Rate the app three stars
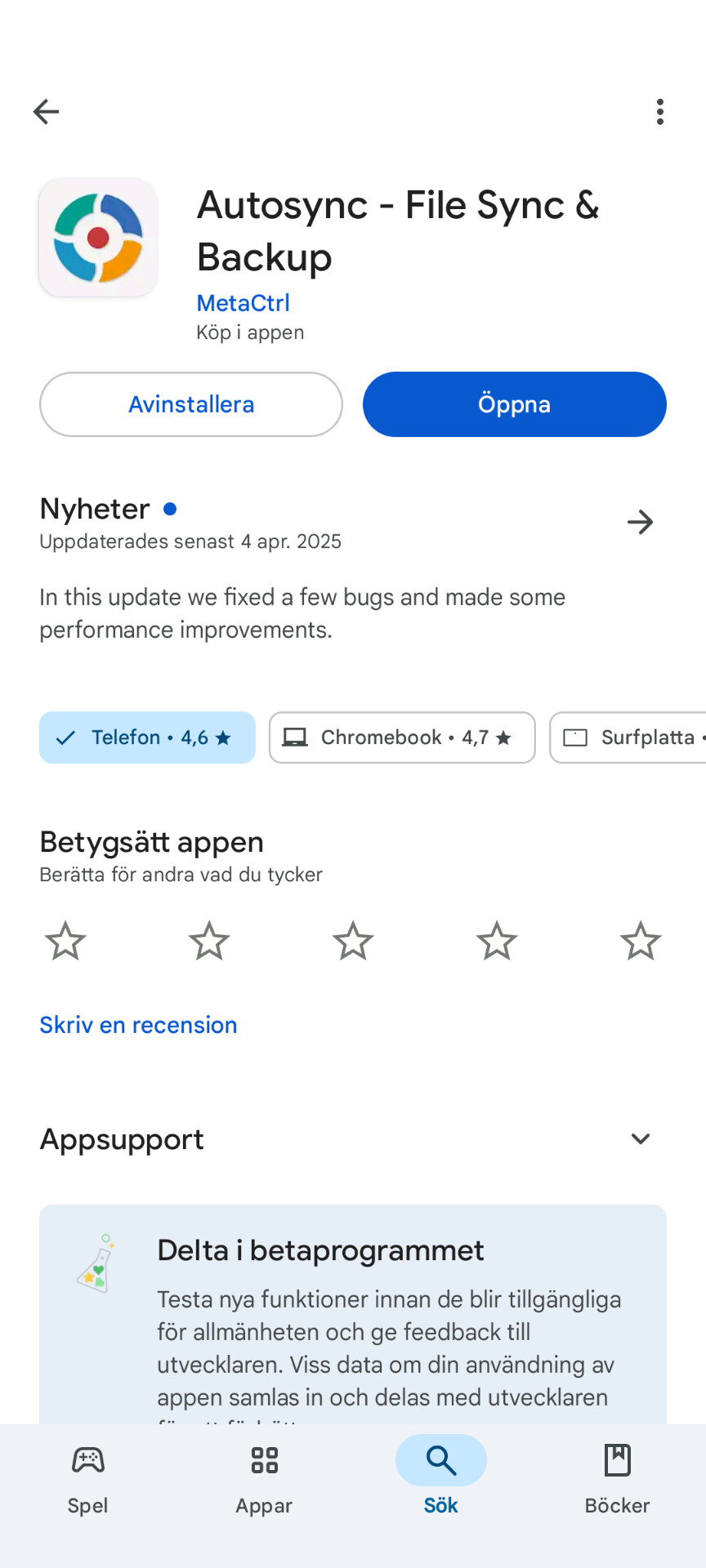The image size is (706, 1568). pos(353,941)
